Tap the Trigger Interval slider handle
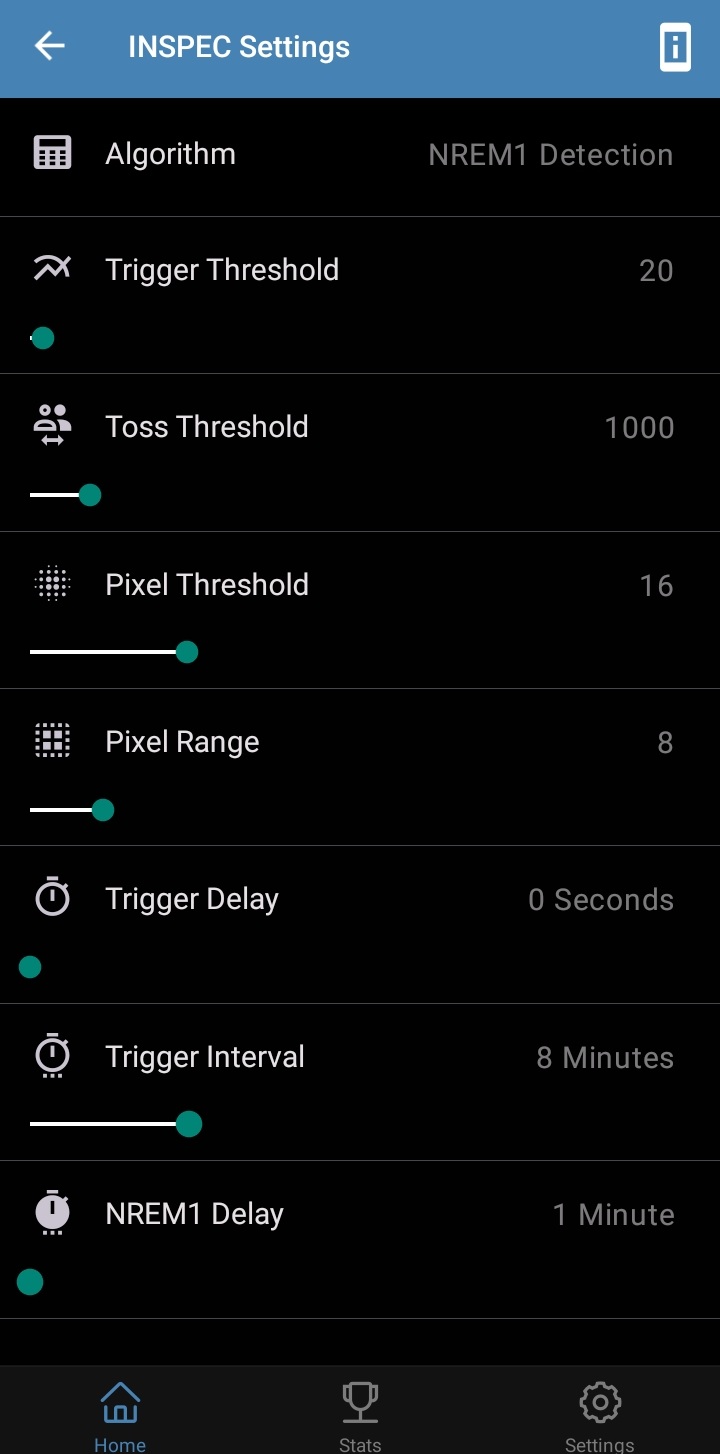This screenshot has height=1454, width=720. pyautogui.click(x=189, y=1124)
